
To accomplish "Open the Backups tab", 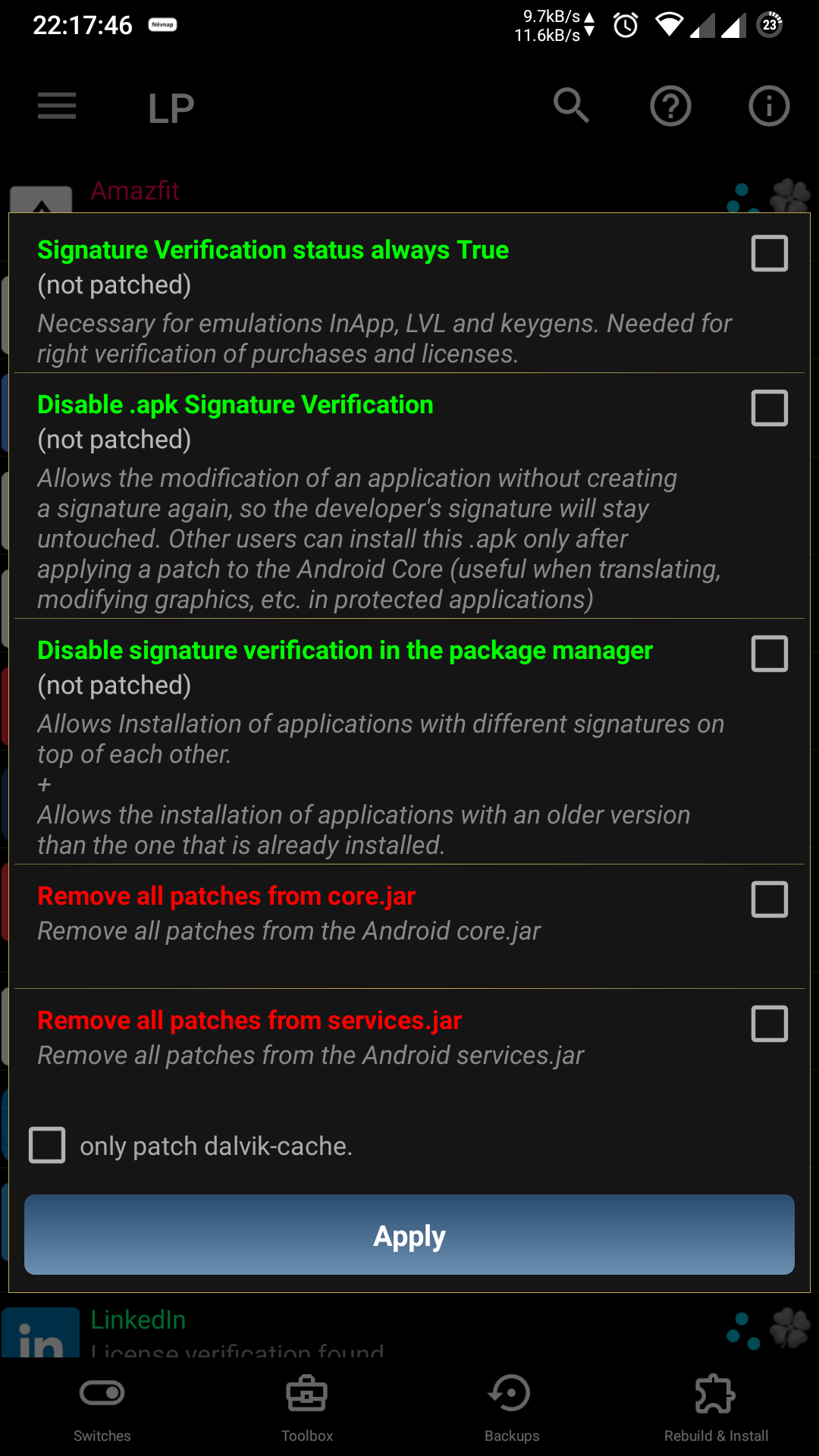I will point(512,1407).
